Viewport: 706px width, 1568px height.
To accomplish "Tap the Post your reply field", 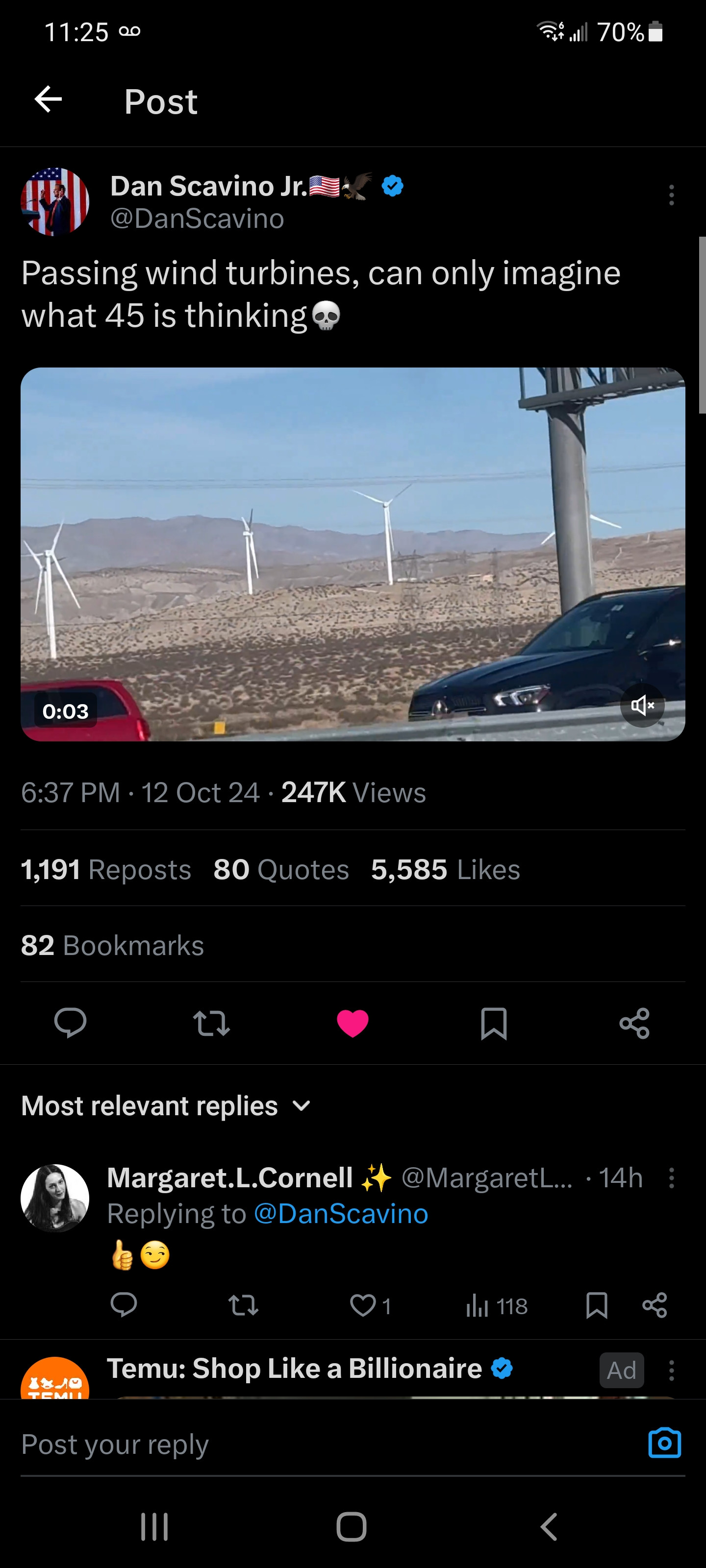I will (304, 1444).
